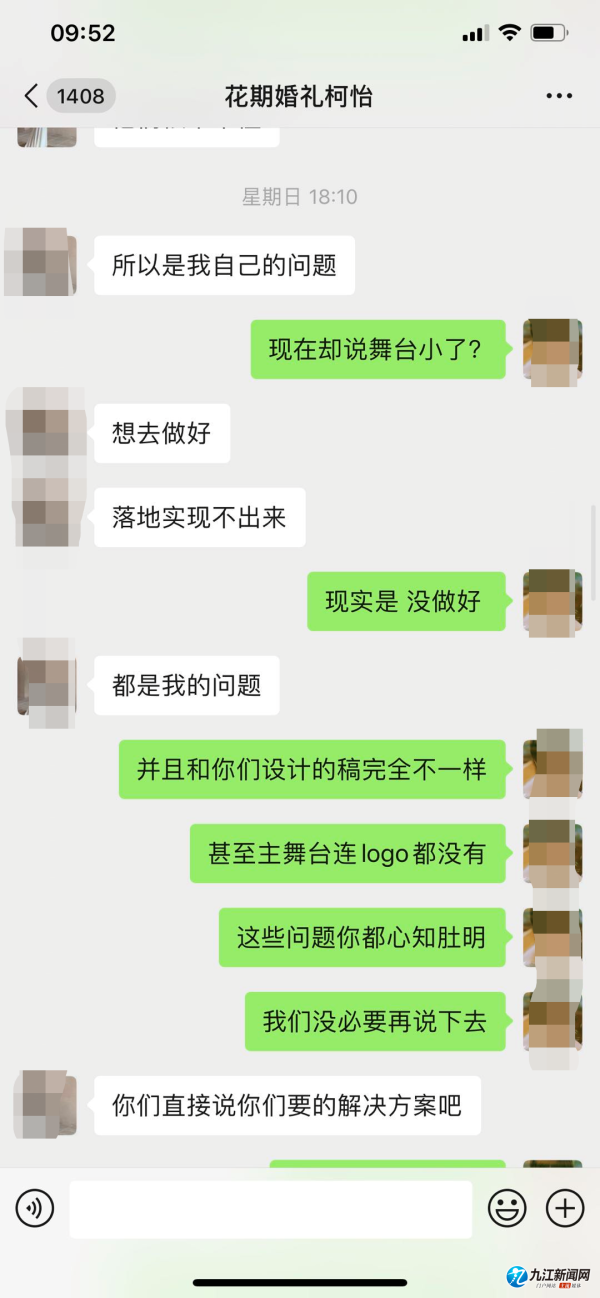Open sender's avatar beside 所以是我自己的问题
This screenshot has width=600, height=1298.
(46, 263)
